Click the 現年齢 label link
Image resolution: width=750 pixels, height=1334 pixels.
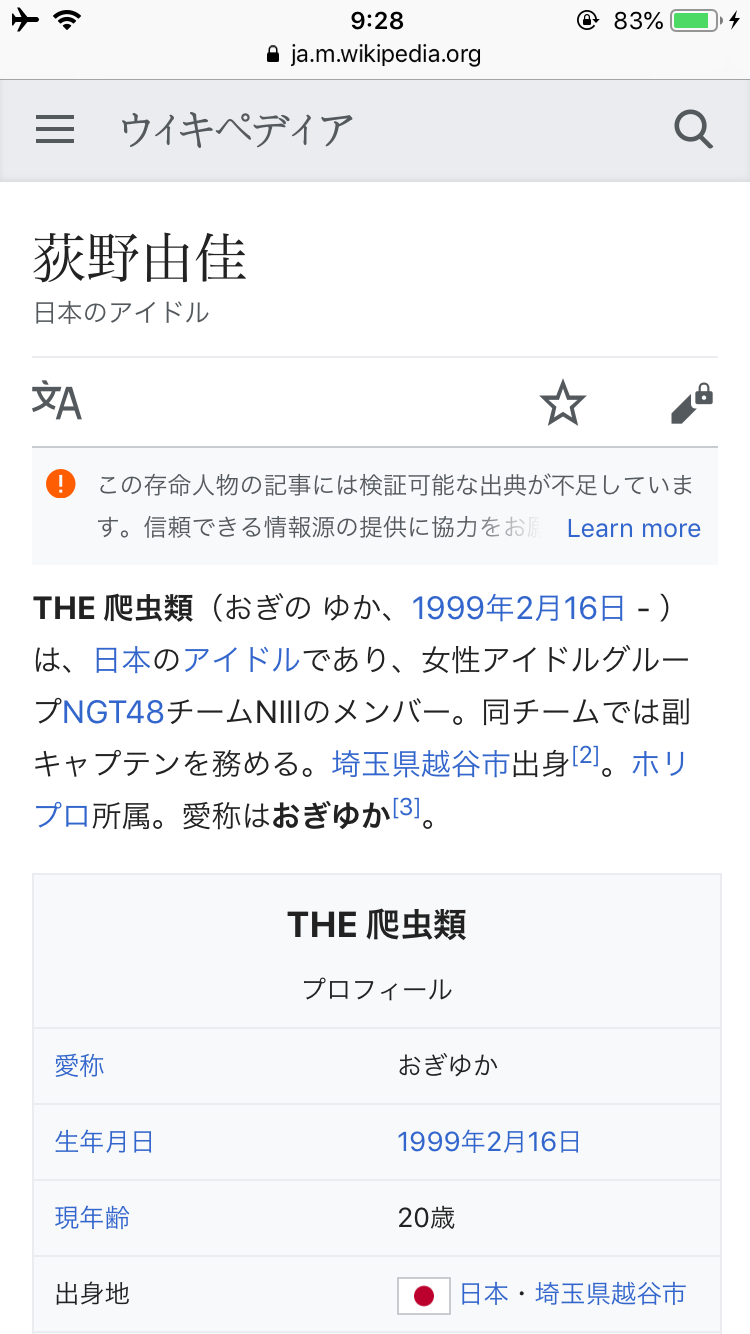pos(91,1218)
